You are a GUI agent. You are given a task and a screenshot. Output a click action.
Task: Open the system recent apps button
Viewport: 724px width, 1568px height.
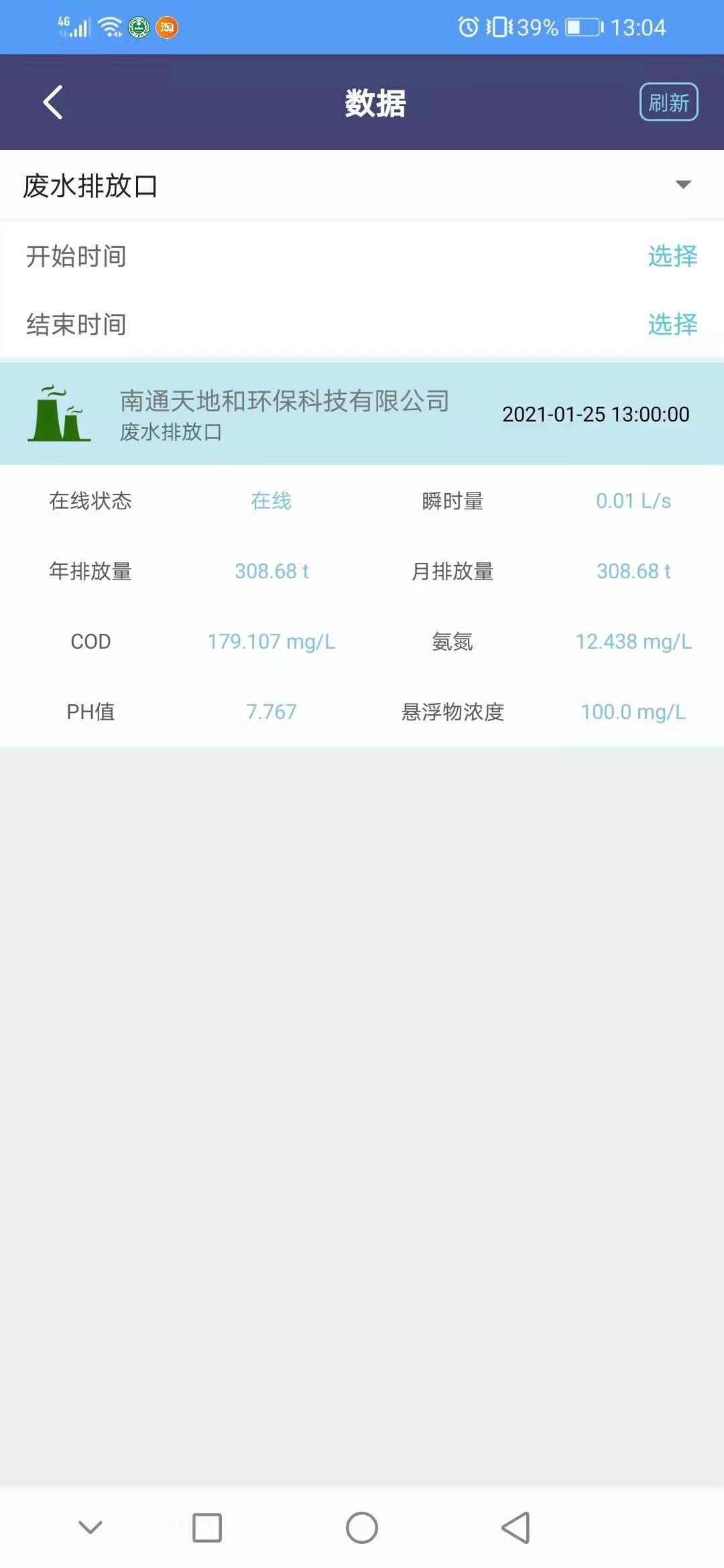[x=207, y=1528]
